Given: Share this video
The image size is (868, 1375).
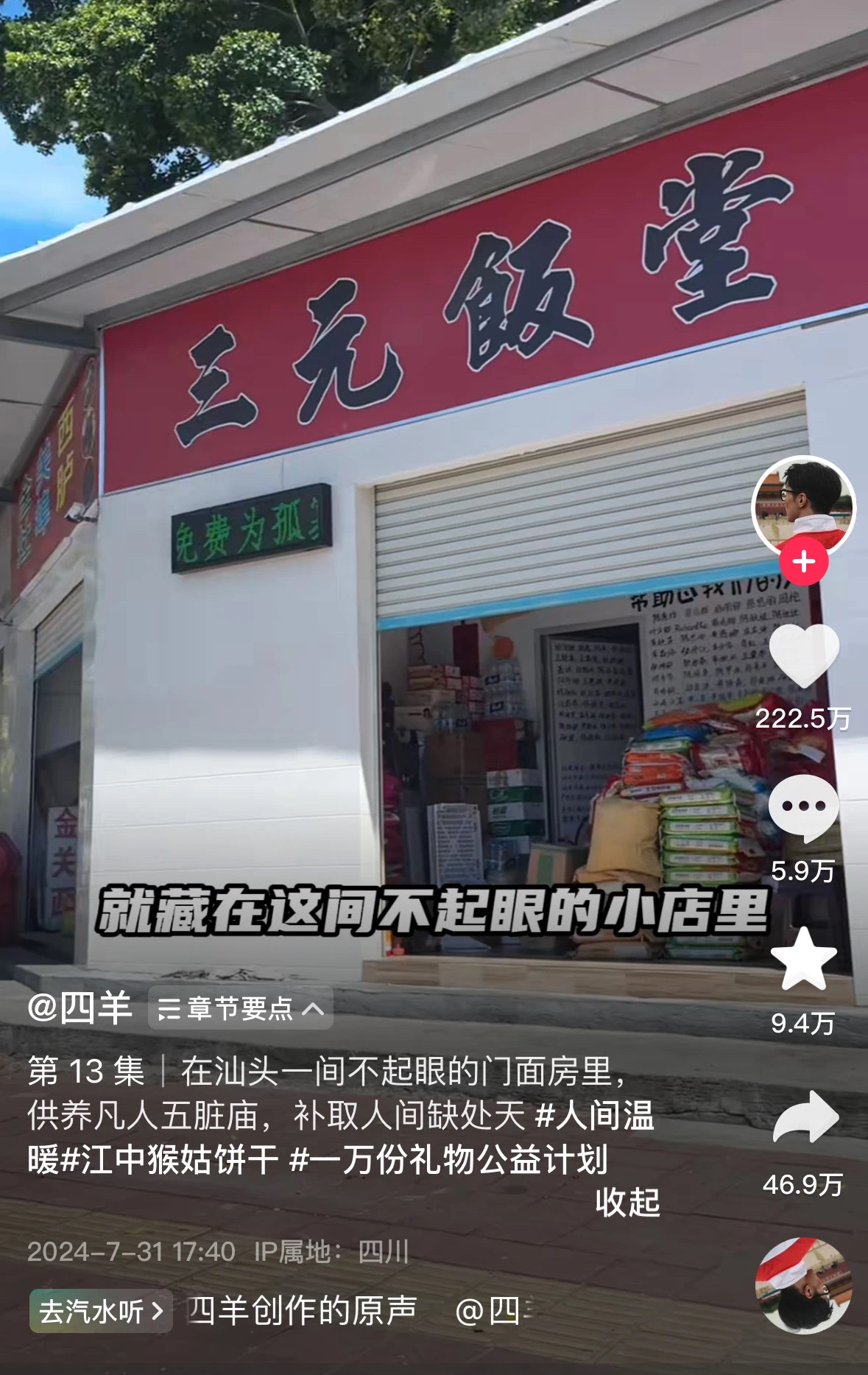Looking at the screenshot, I should point(805,1117).
